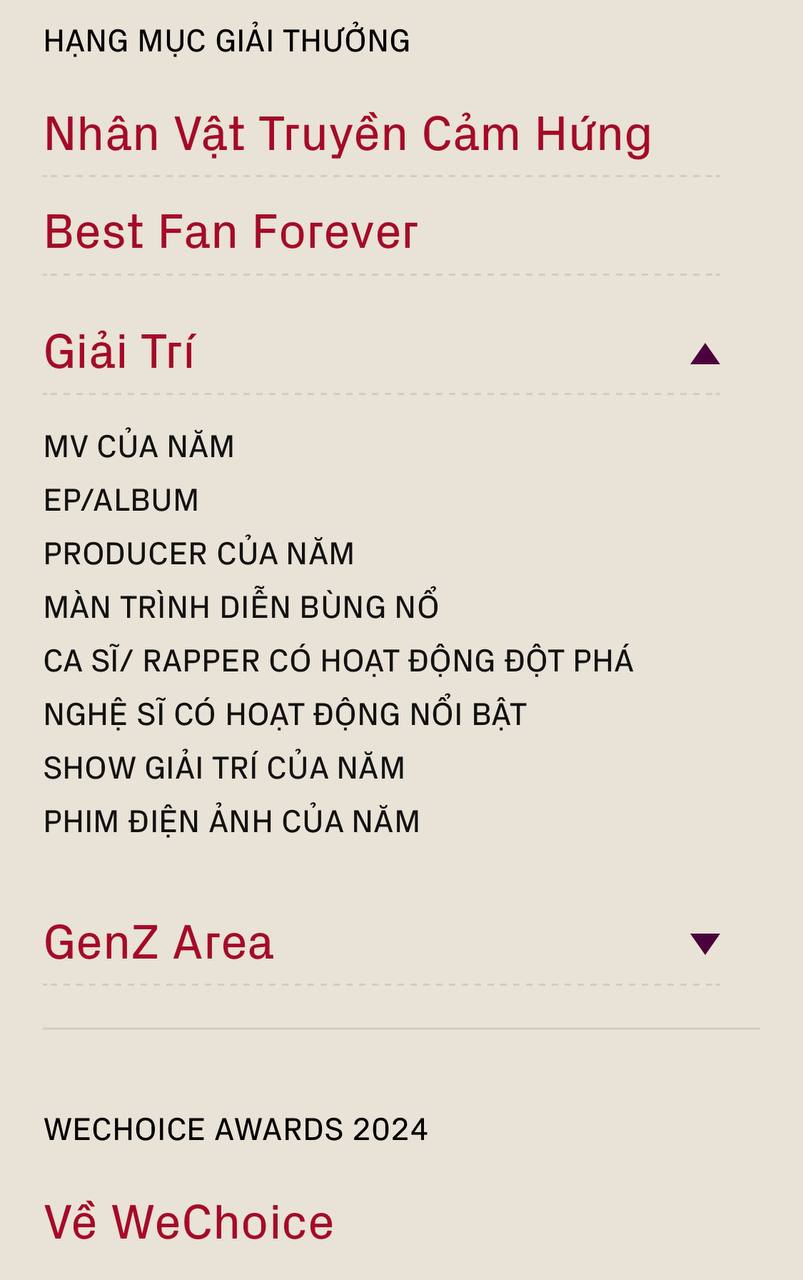Open the Best Fan Forever category

point(230,232)
